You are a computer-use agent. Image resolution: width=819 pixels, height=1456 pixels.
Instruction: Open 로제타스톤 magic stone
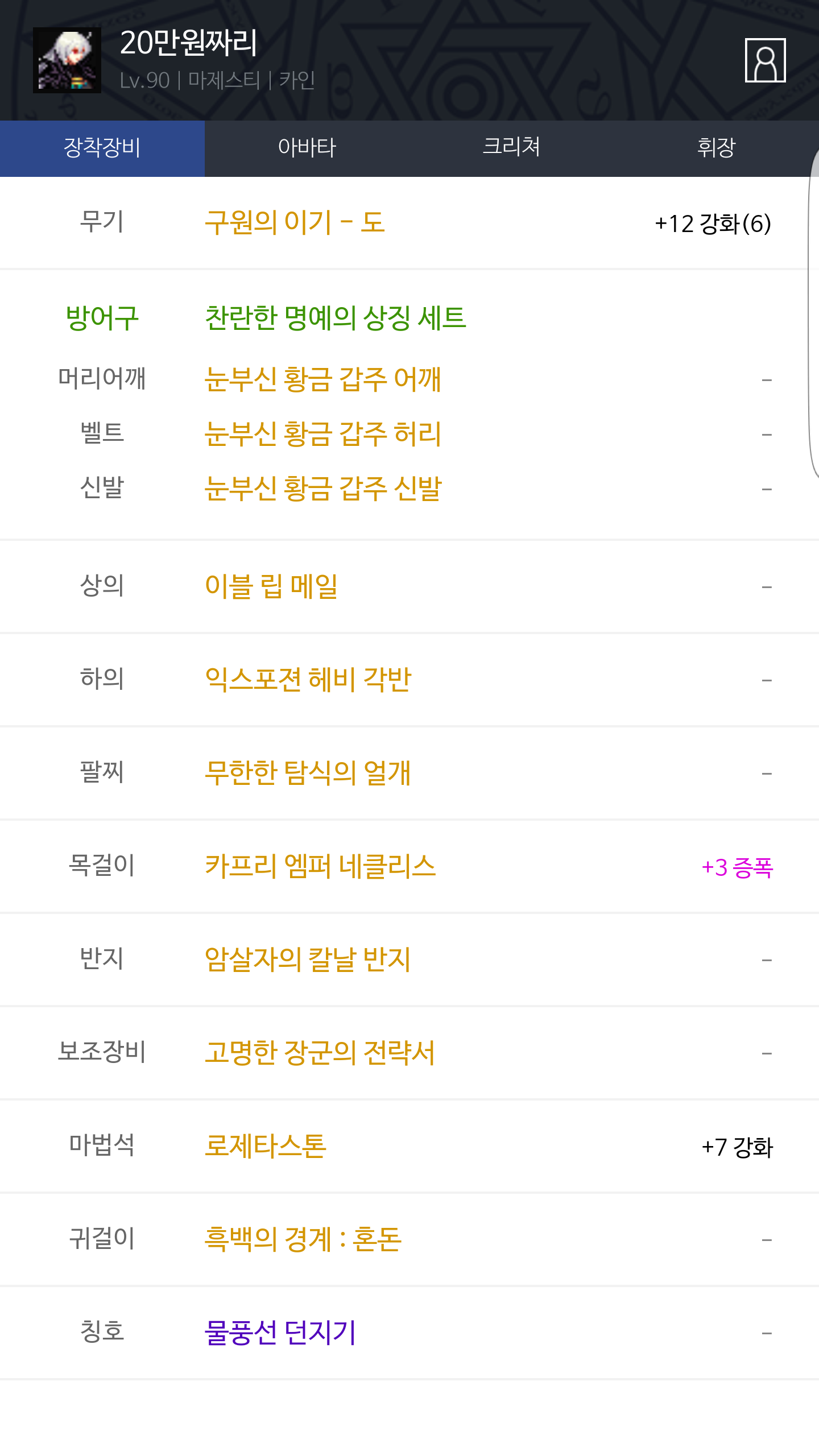pos(266,1146)
